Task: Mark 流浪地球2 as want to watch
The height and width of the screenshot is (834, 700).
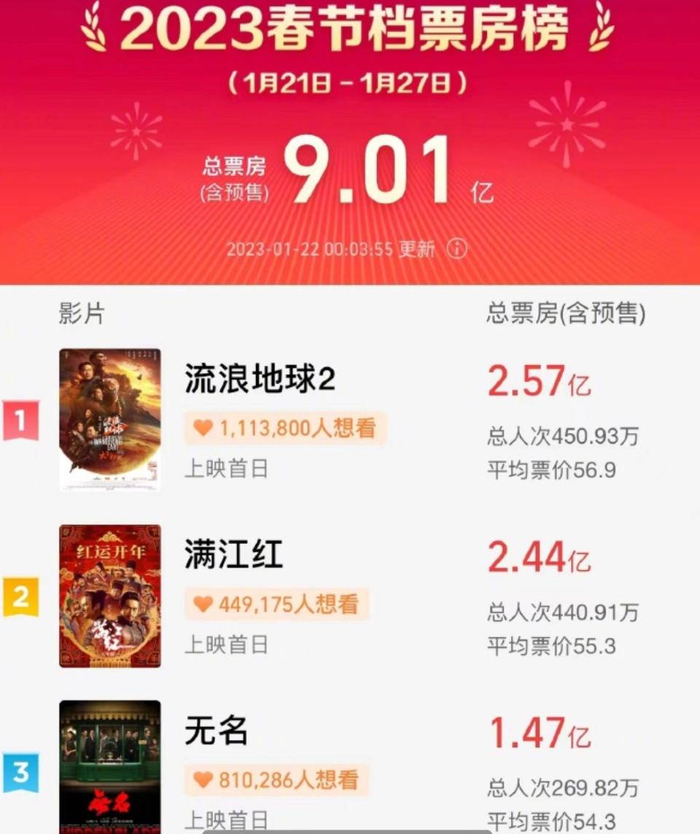Action: (x=285, y=428)
